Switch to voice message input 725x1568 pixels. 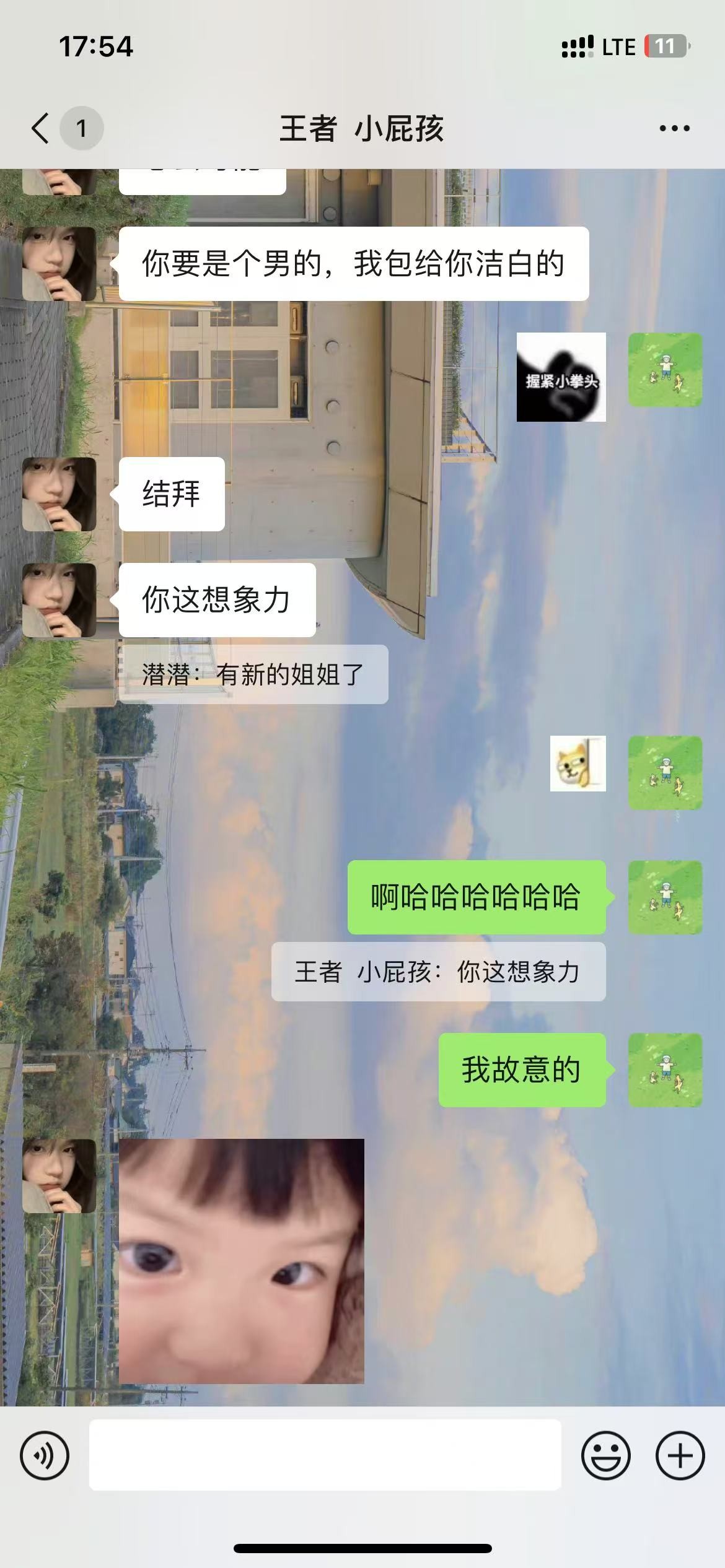(x=45, y=1455)
